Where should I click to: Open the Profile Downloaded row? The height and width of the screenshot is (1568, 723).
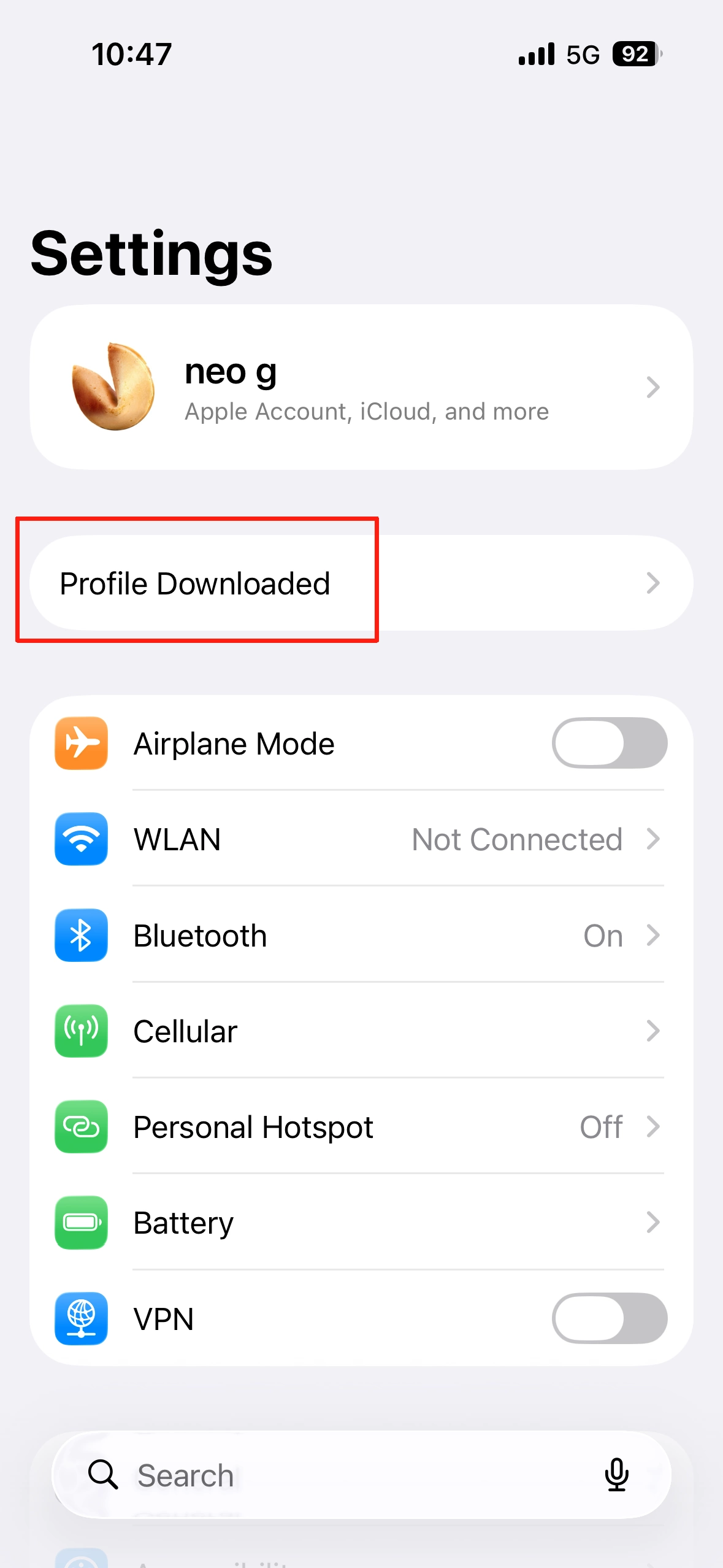[361, 583]
